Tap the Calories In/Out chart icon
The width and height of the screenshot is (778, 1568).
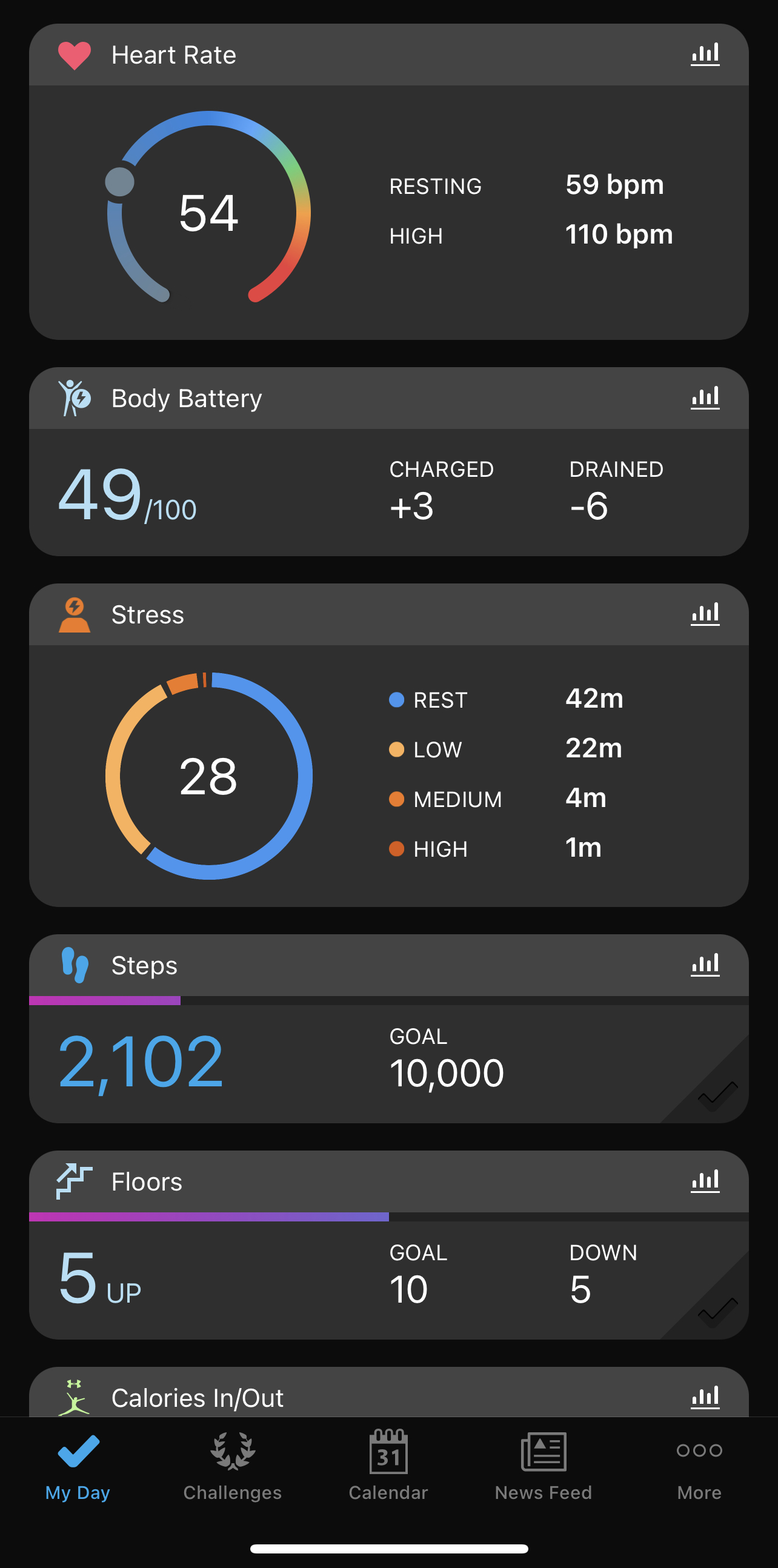[x=705, y=1397]
